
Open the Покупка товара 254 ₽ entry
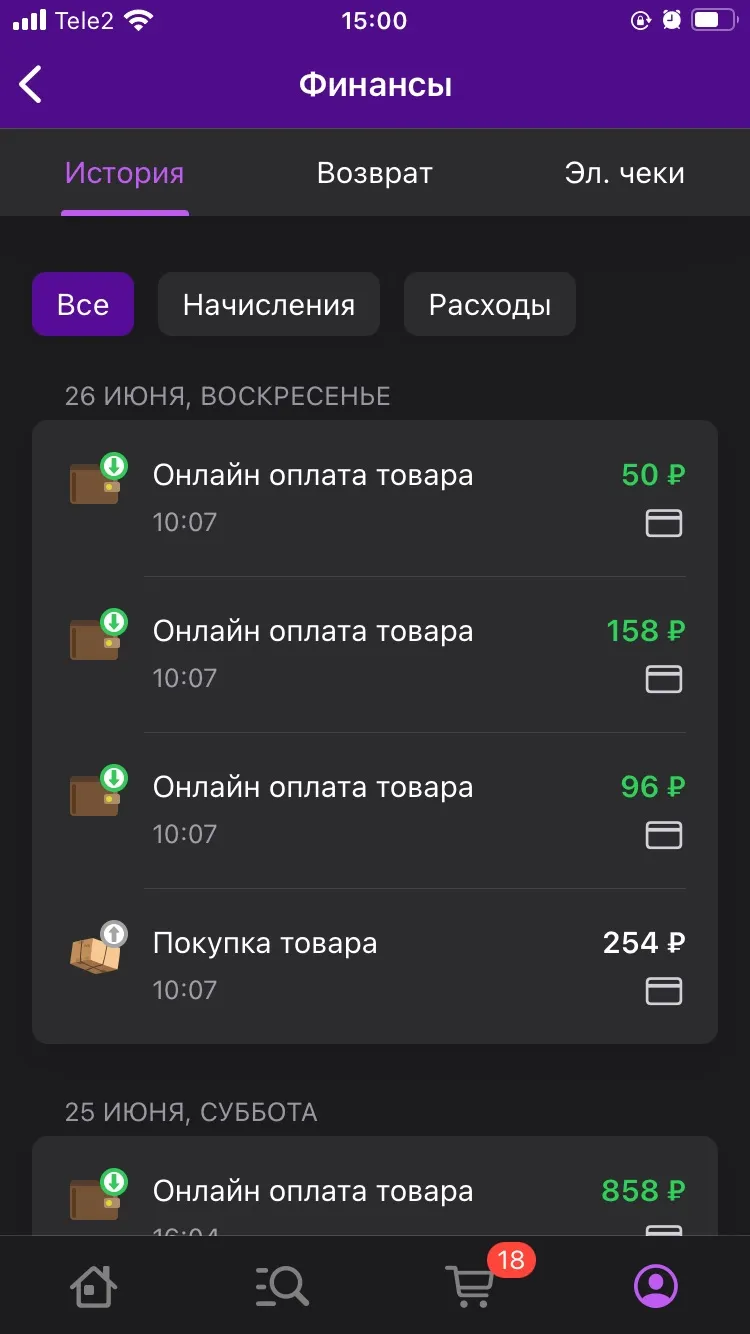pyautogui.click(x=375, y=966)
